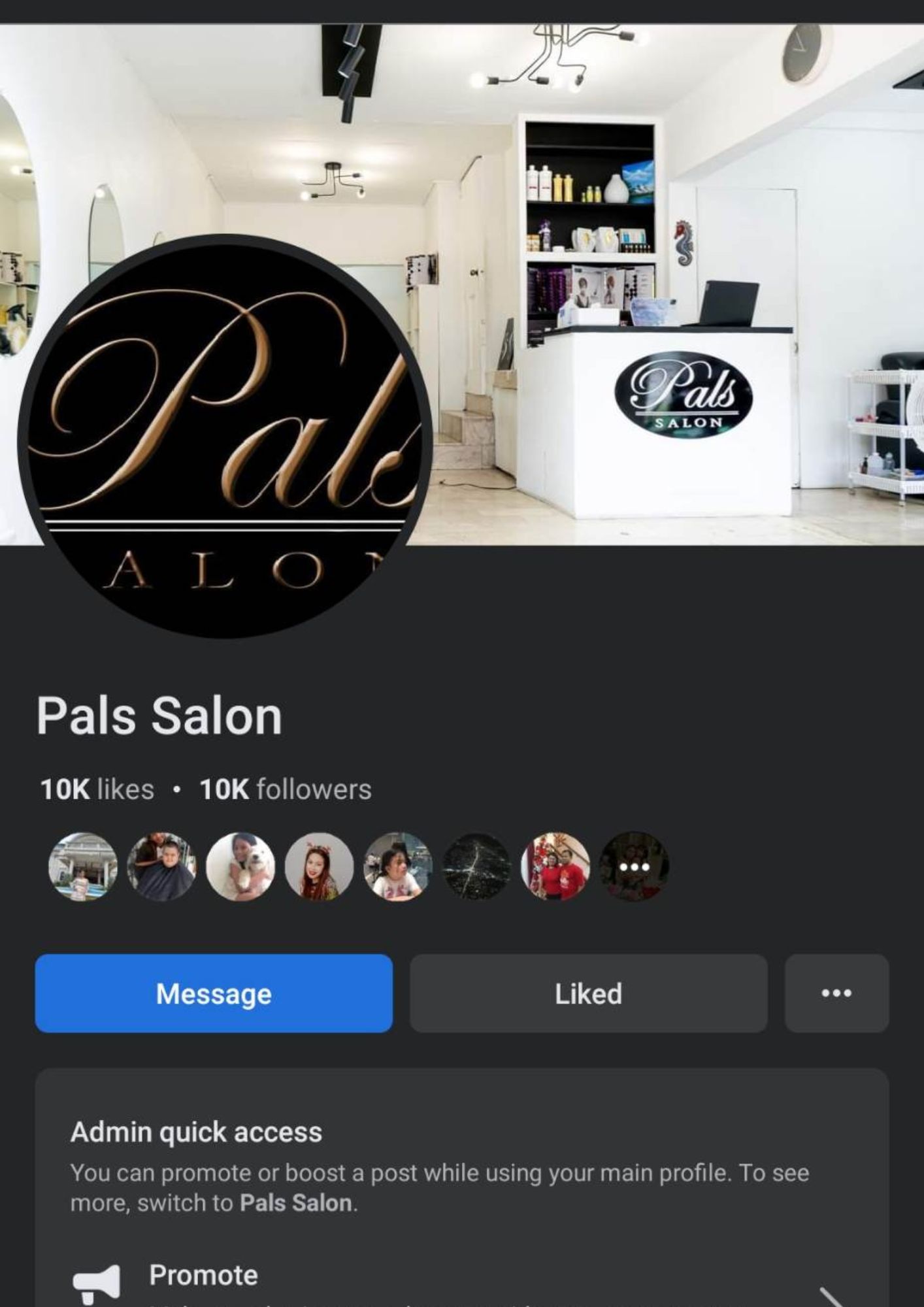Open the 10K followers count
The width and height of the screenshot is (924, 1307).
[286, 789]
